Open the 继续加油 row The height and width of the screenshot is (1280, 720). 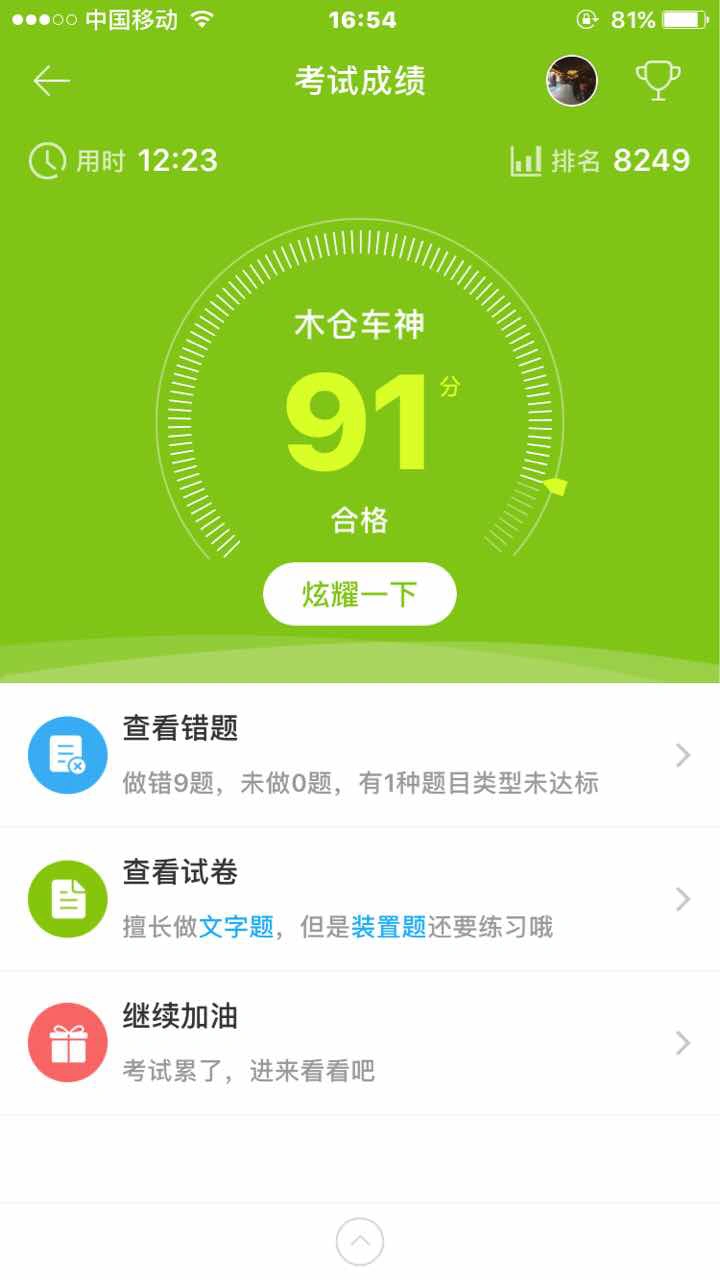360,1043
